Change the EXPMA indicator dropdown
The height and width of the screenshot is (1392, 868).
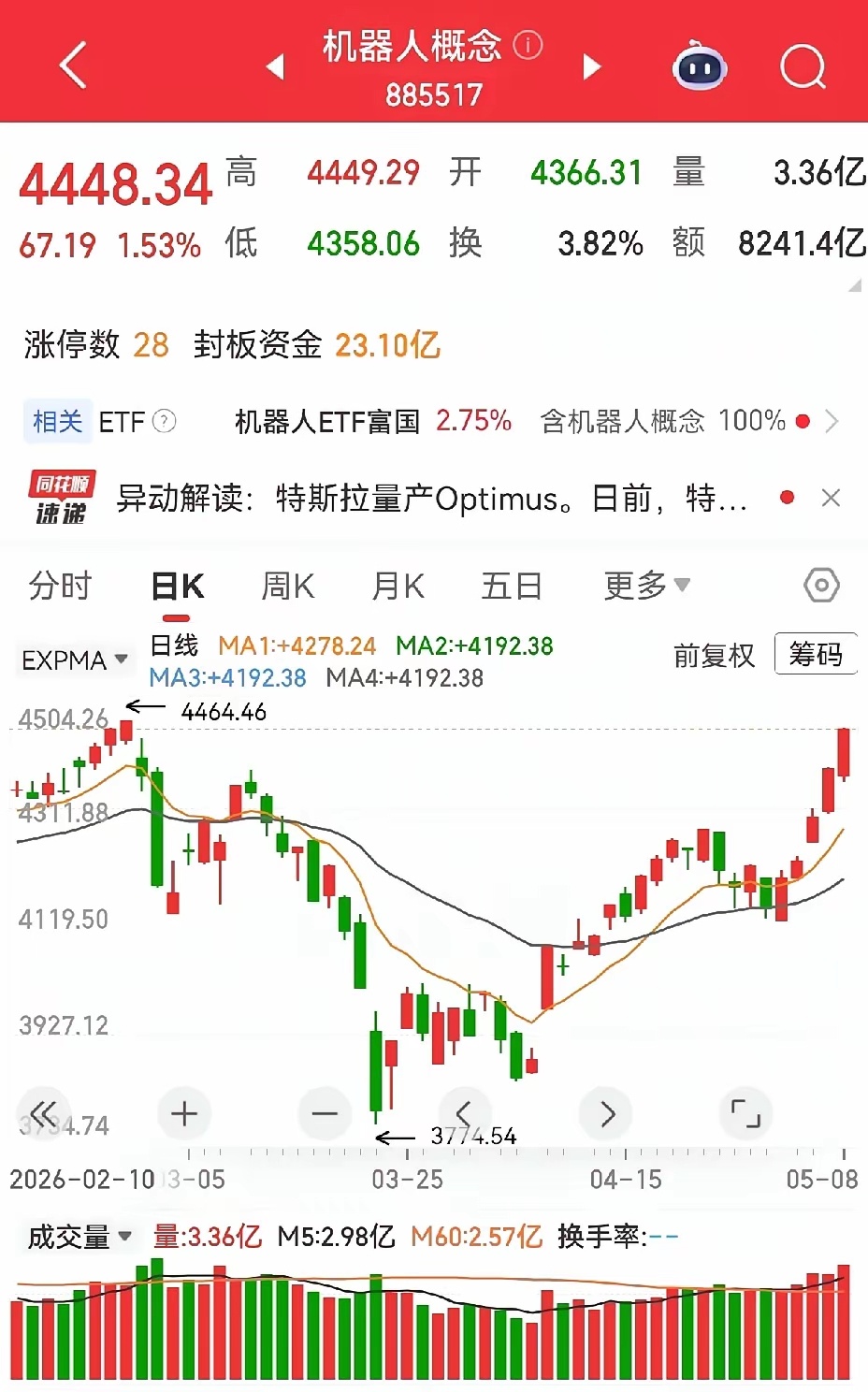click(75, 660)
